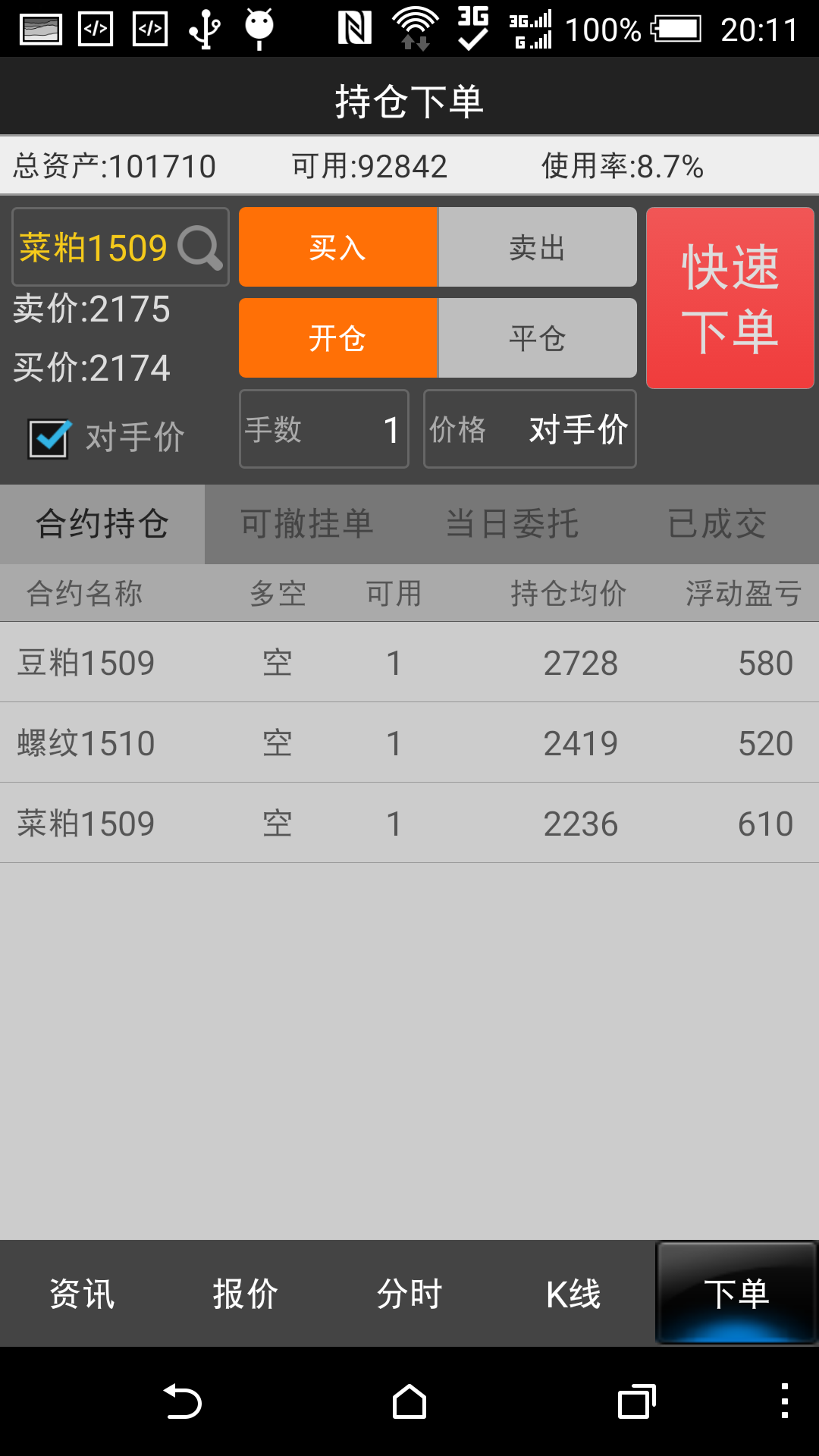Image resolution: width=819 pixels, height=1456 pixels.
Task: Select 卖出 direction
Action: pos(538,247)
